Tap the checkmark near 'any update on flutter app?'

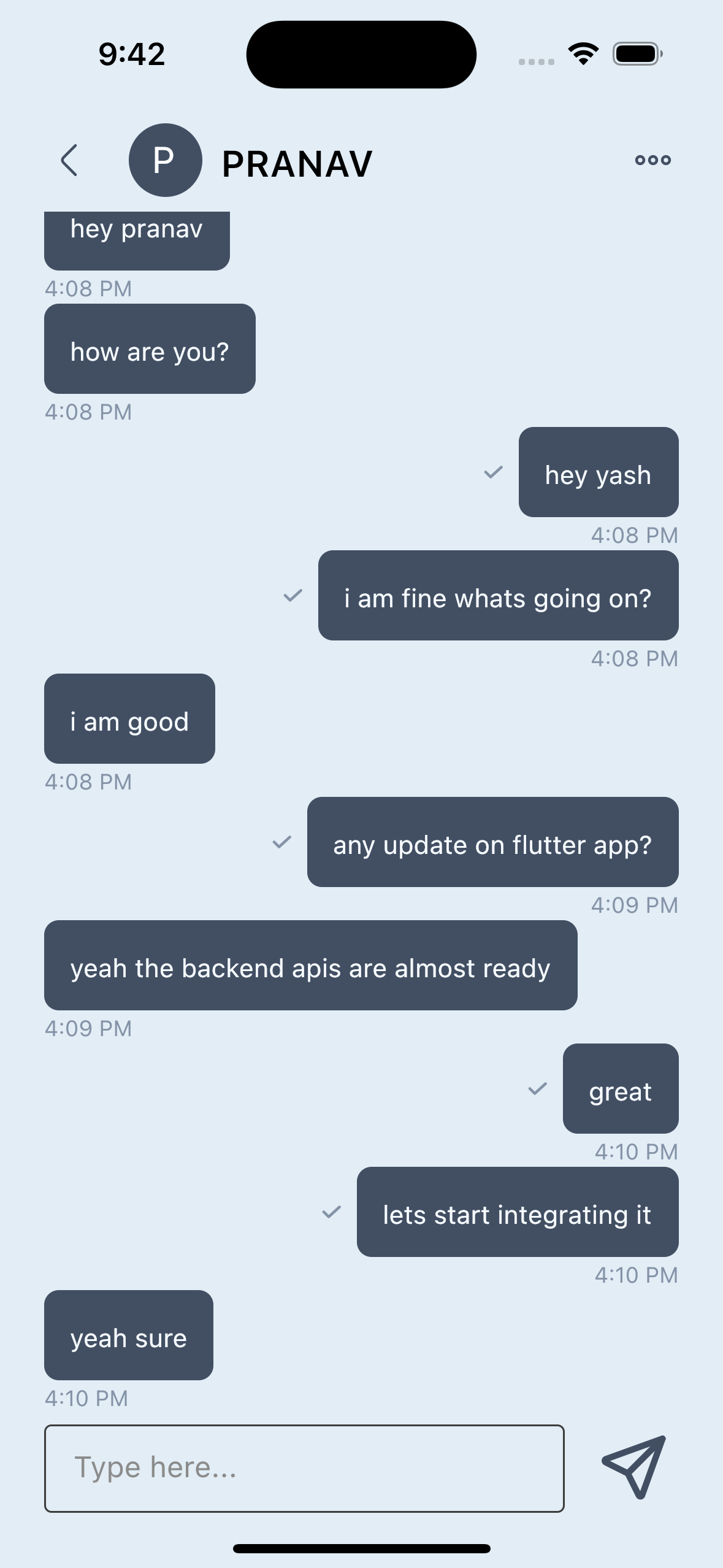pos(281,842)
